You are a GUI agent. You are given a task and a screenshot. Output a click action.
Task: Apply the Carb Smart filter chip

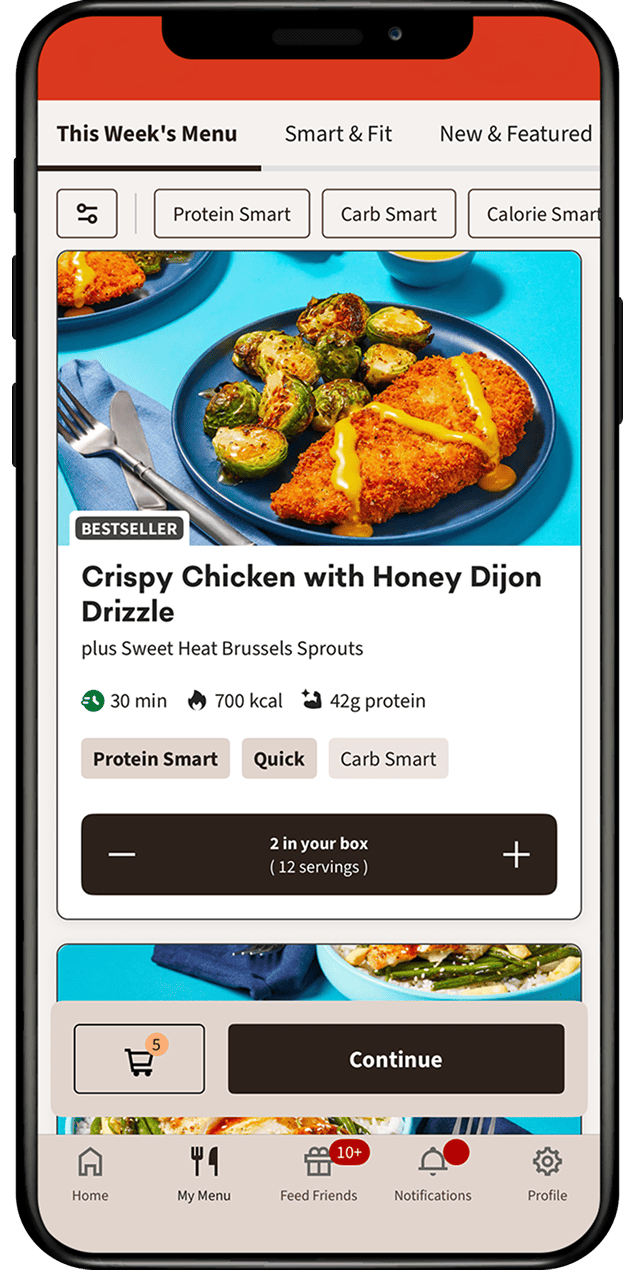pyautogui.click(x=388, y=214)
